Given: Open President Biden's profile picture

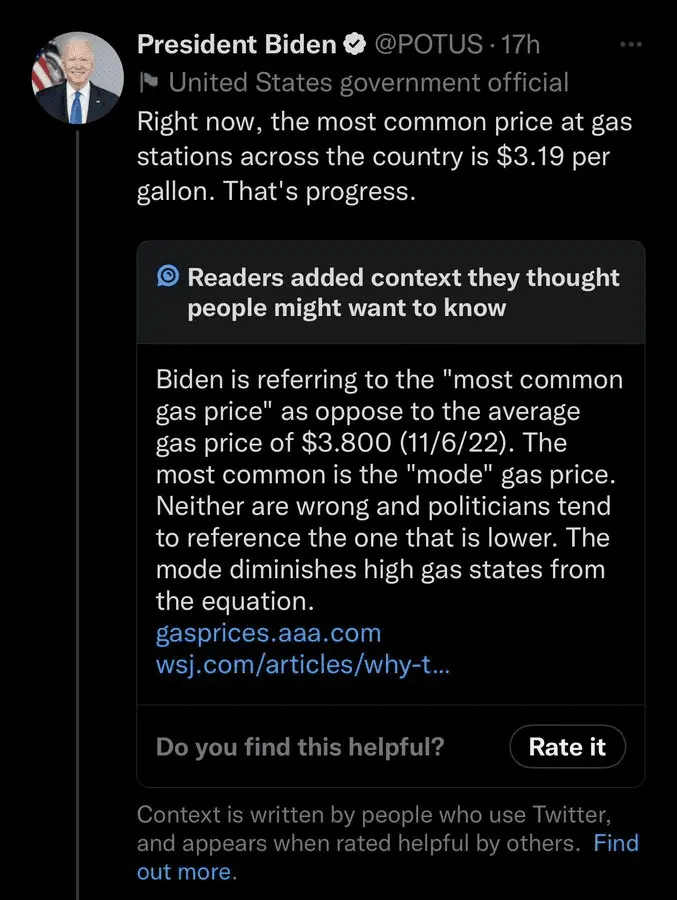Looking at the screenshot, I should pyautogui.click(x=77, y=79).
